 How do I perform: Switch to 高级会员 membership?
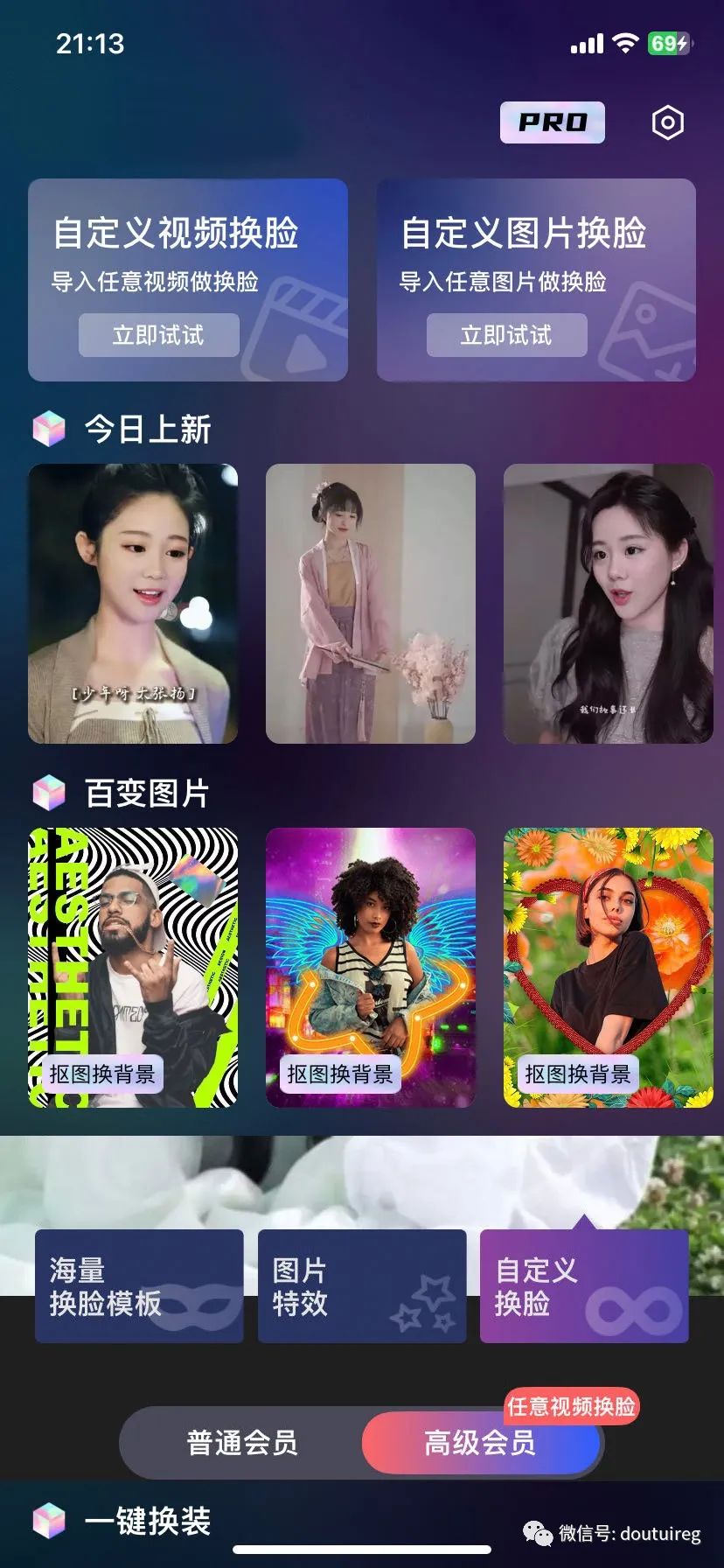tap(480, 1443)
